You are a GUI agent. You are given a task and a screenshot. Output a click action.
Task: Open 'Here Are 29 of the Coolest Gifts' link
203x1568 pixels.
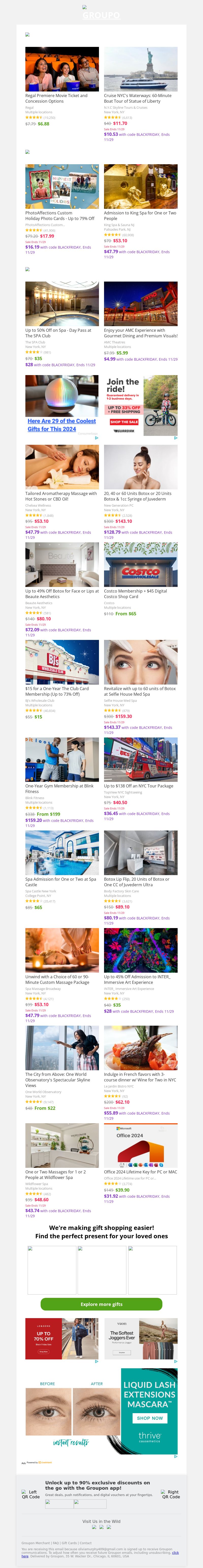coord(62,424)
